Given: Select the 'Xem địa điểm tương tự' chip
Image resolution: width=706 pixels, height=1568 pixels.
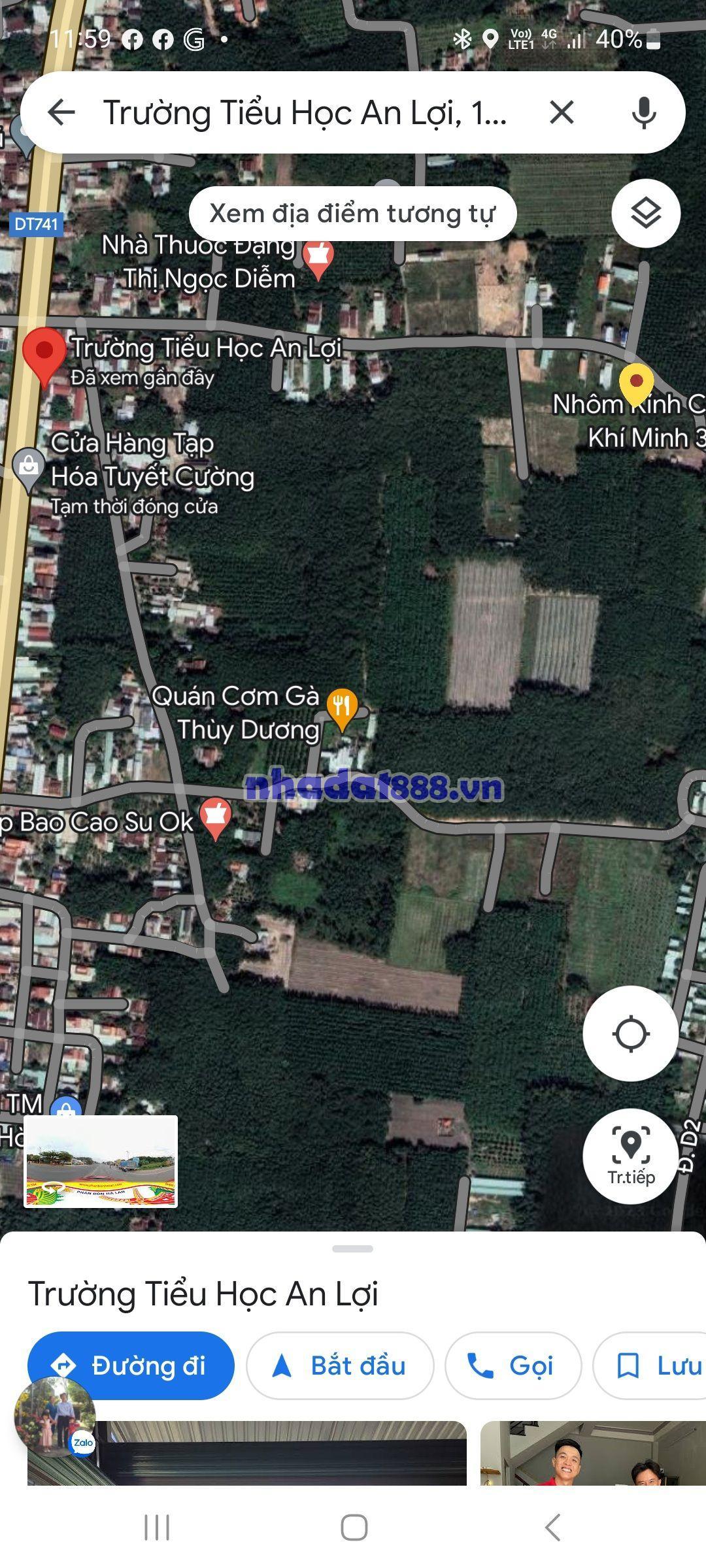Looking at the screenshot, I should (352, 214).
